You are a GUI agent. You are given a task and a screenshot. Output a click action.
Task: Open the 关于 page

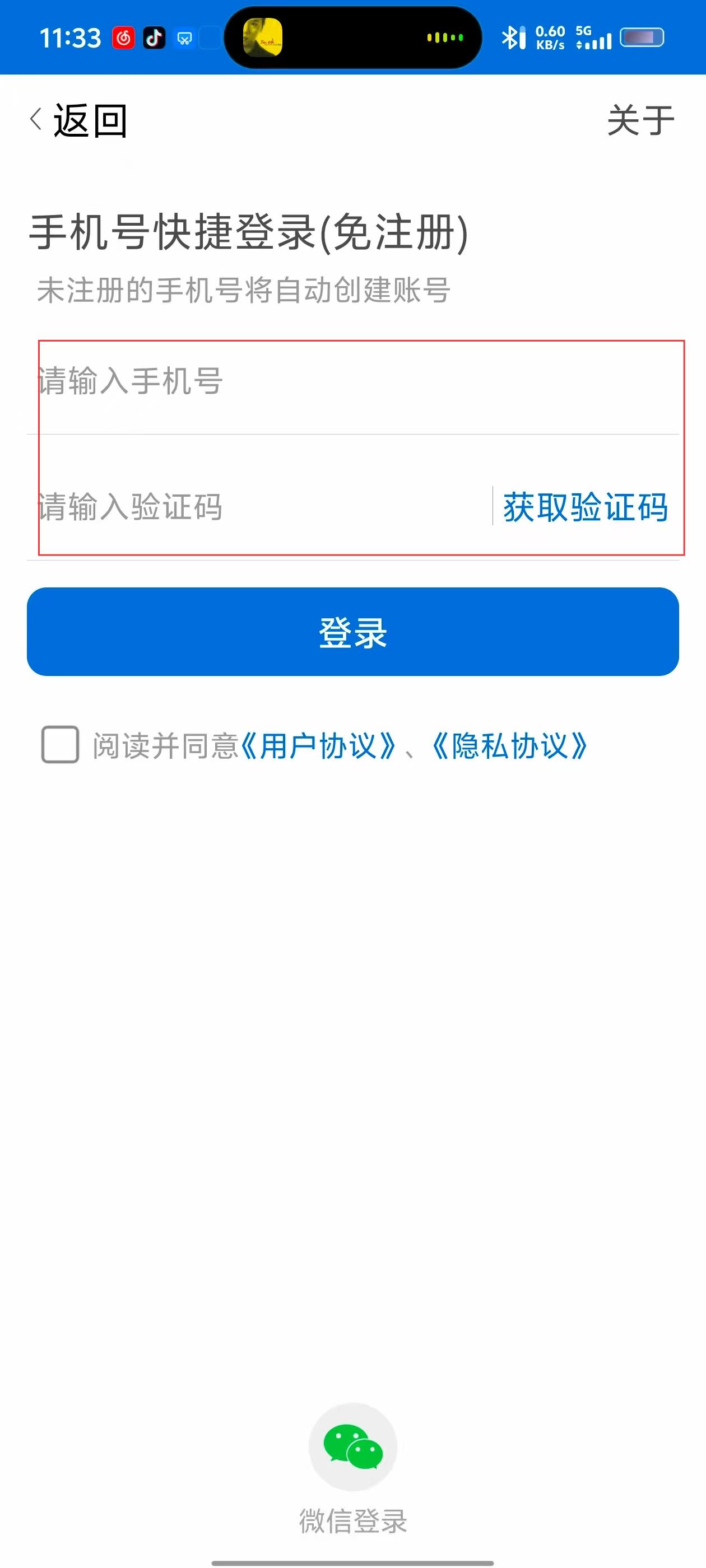(x=640, y=120)
